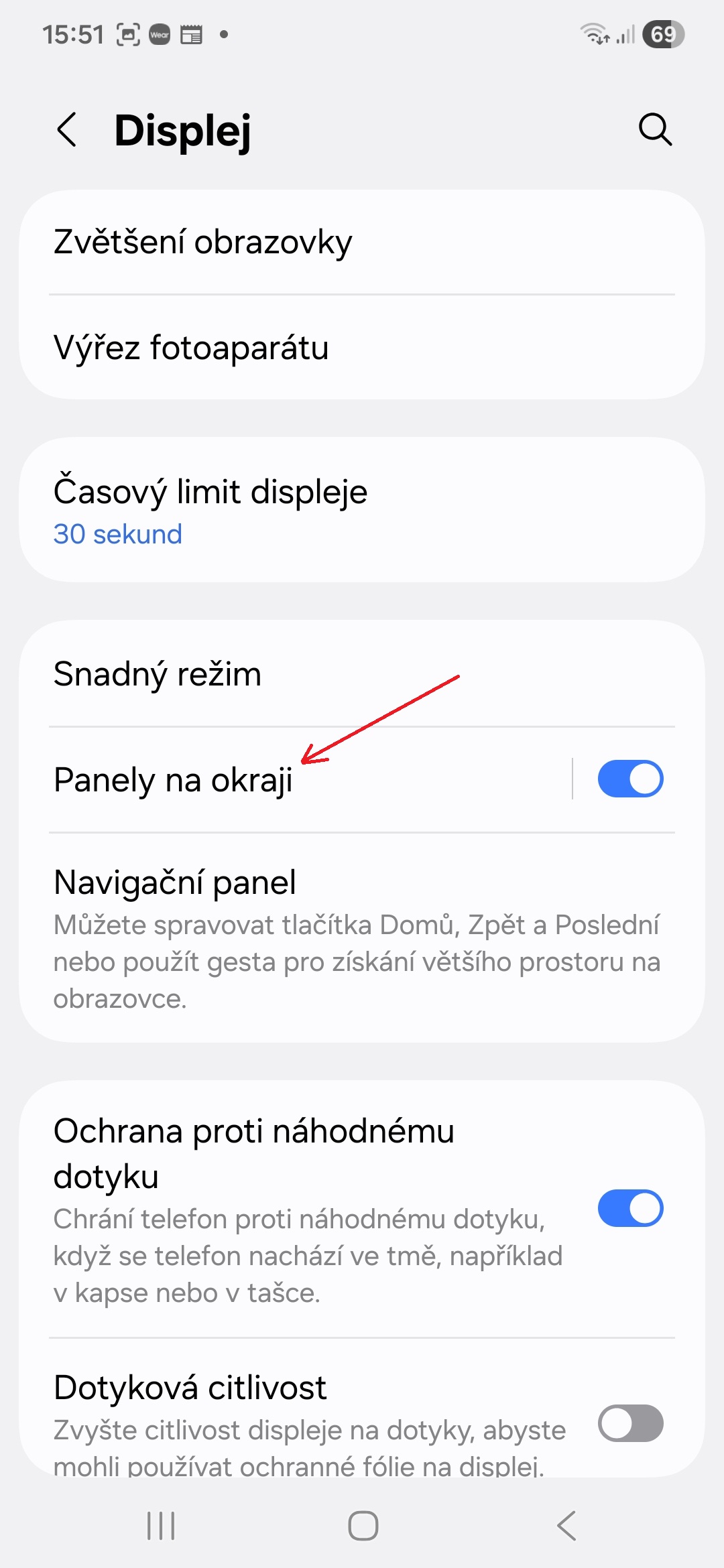Go back from Displej settings
This screenshot has height=1568, width=724.
(x=67, y=129)
